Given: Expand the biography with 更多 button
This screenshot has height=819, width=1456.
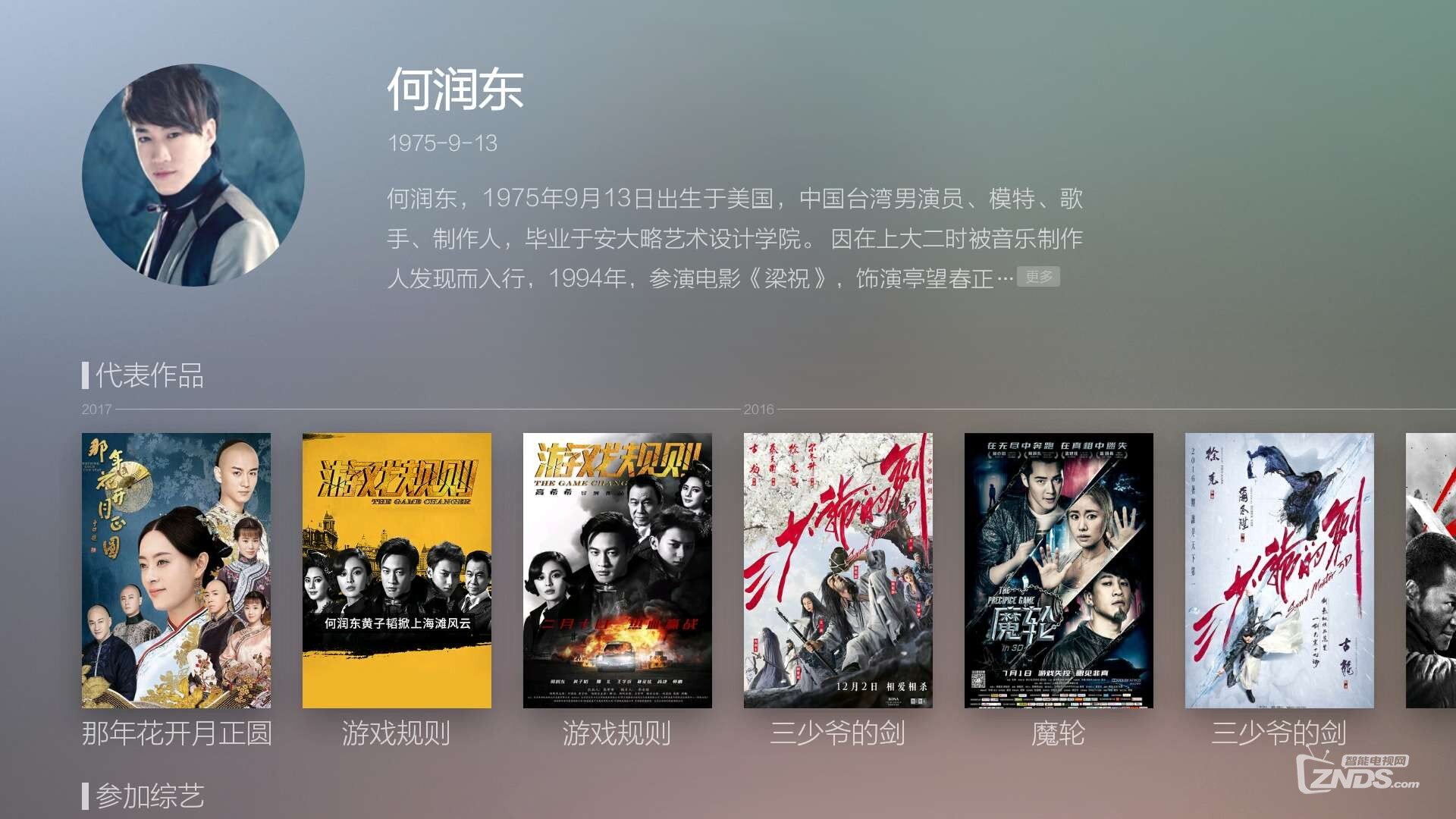Looking at the screenshot, I should pos(1038,277).
